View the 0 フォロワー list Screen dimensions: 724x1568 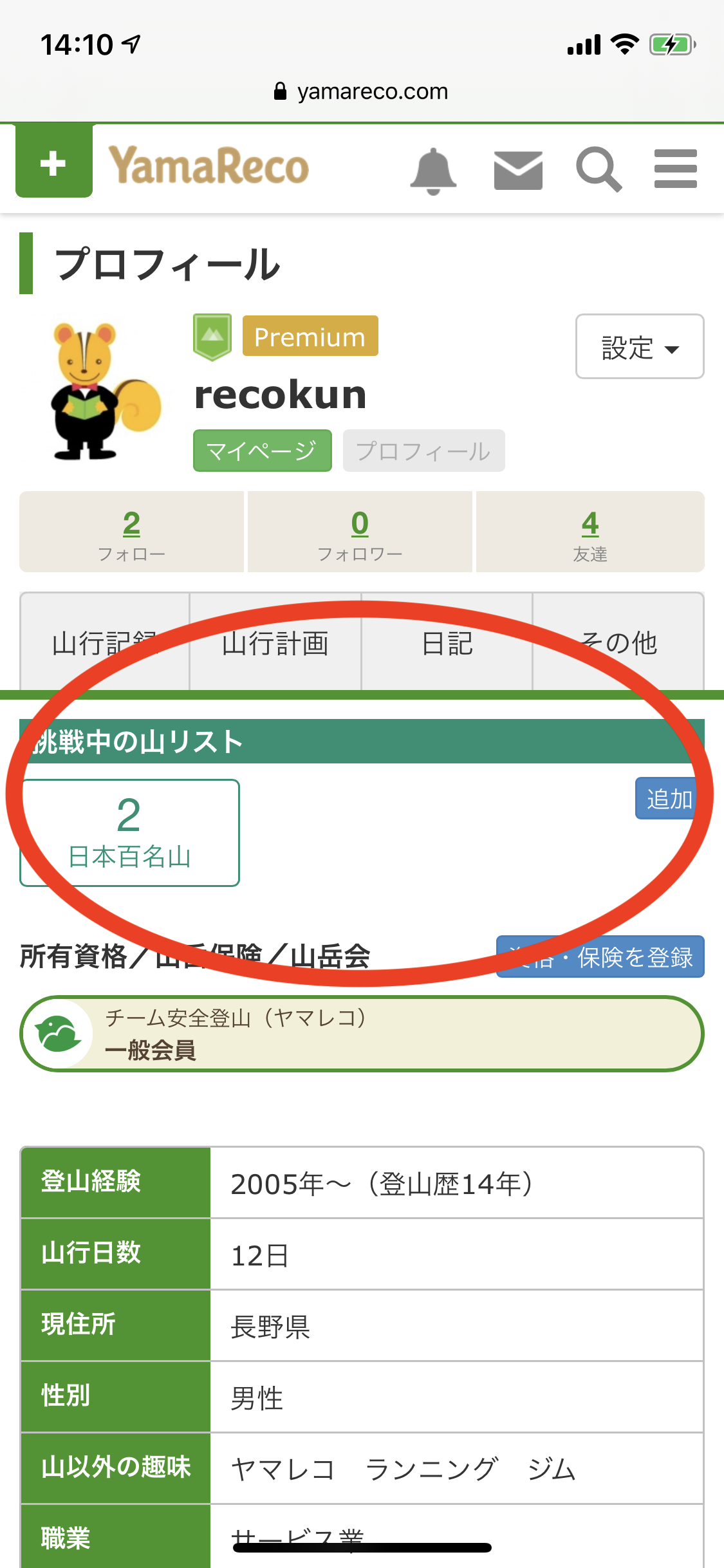click(360, 532)
